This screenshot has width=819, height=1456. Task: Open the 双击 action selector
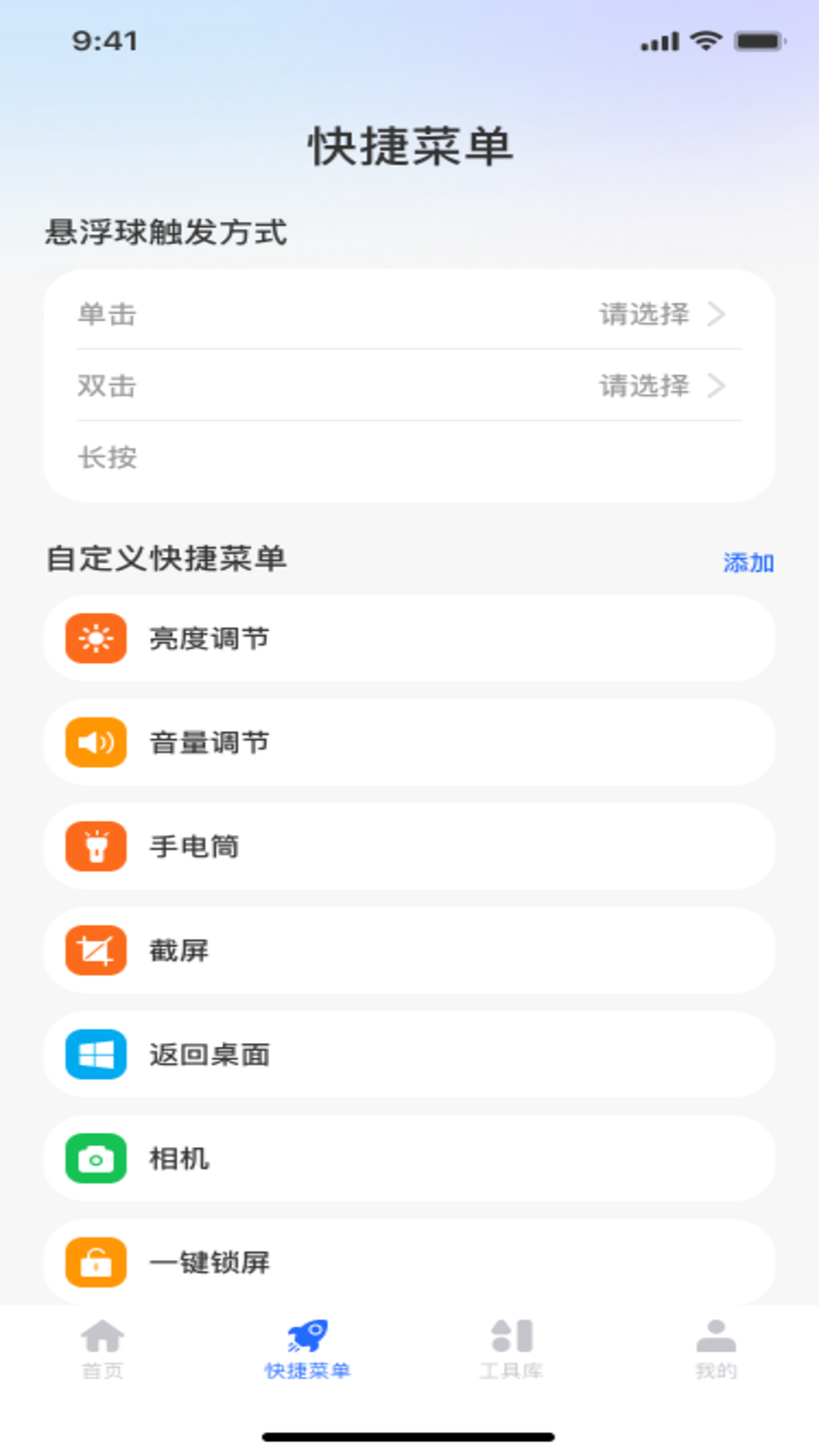(409, 387)
